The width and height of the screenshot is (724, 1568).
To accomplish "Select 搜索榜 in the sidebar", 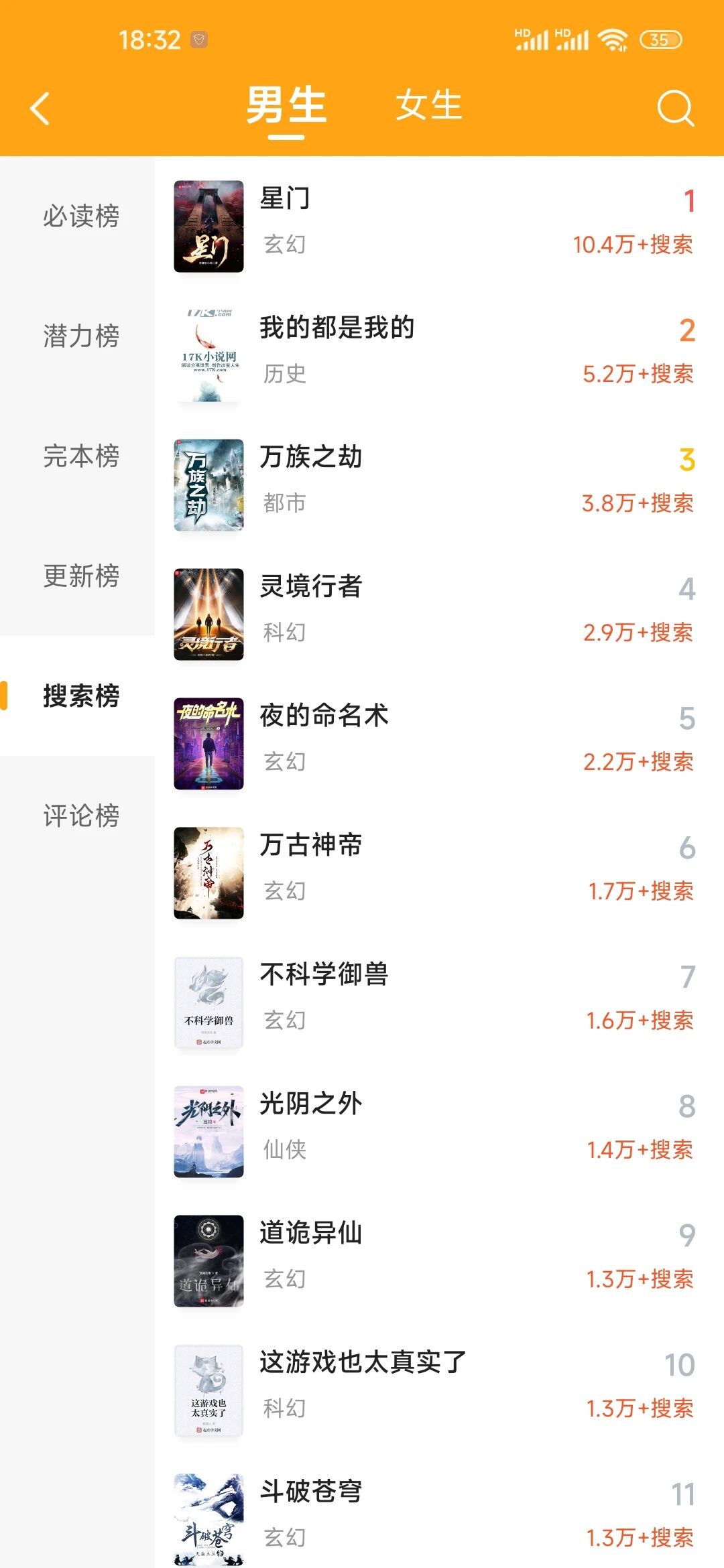I will click(x=81, y=696).
